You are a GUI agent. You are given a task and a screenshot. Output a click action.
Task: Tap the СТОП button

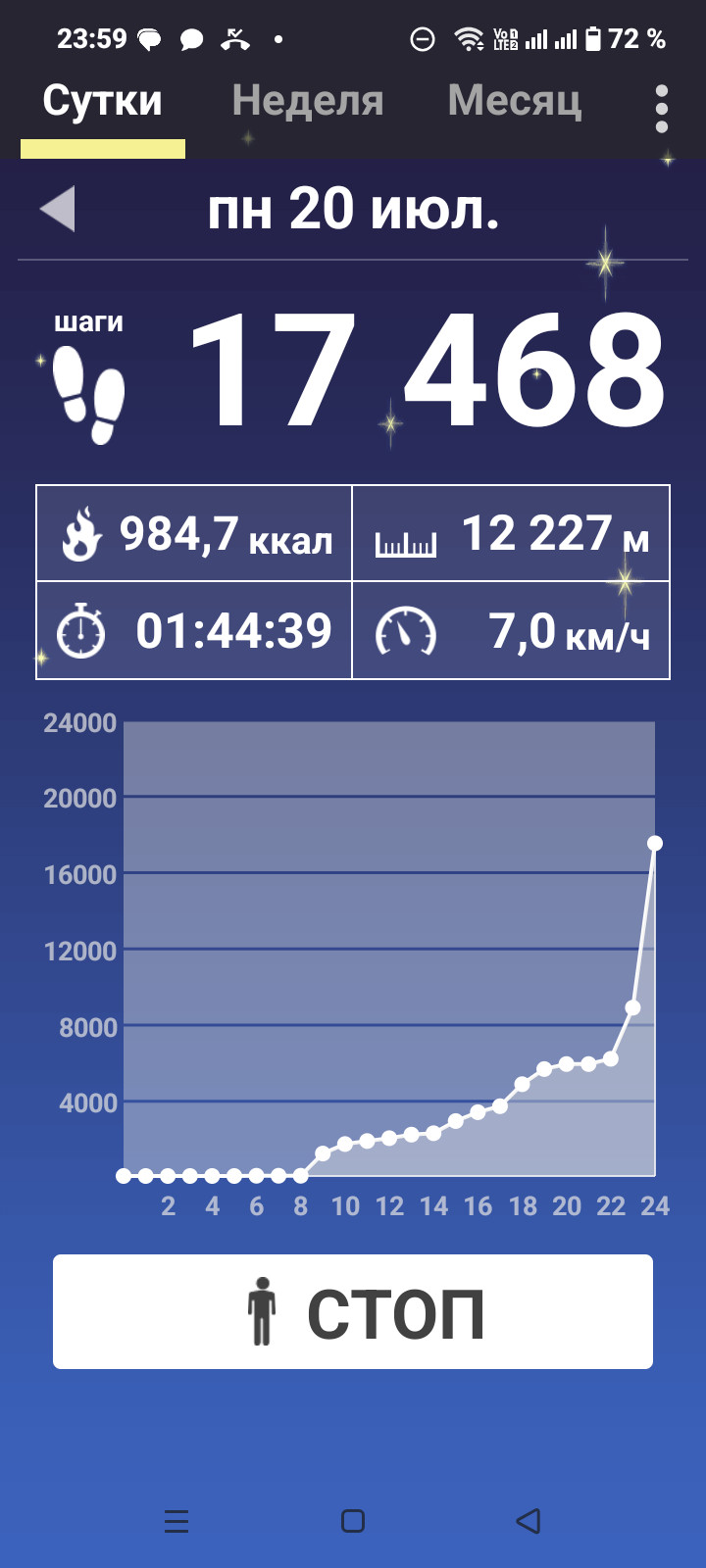tap(353, 1311)
